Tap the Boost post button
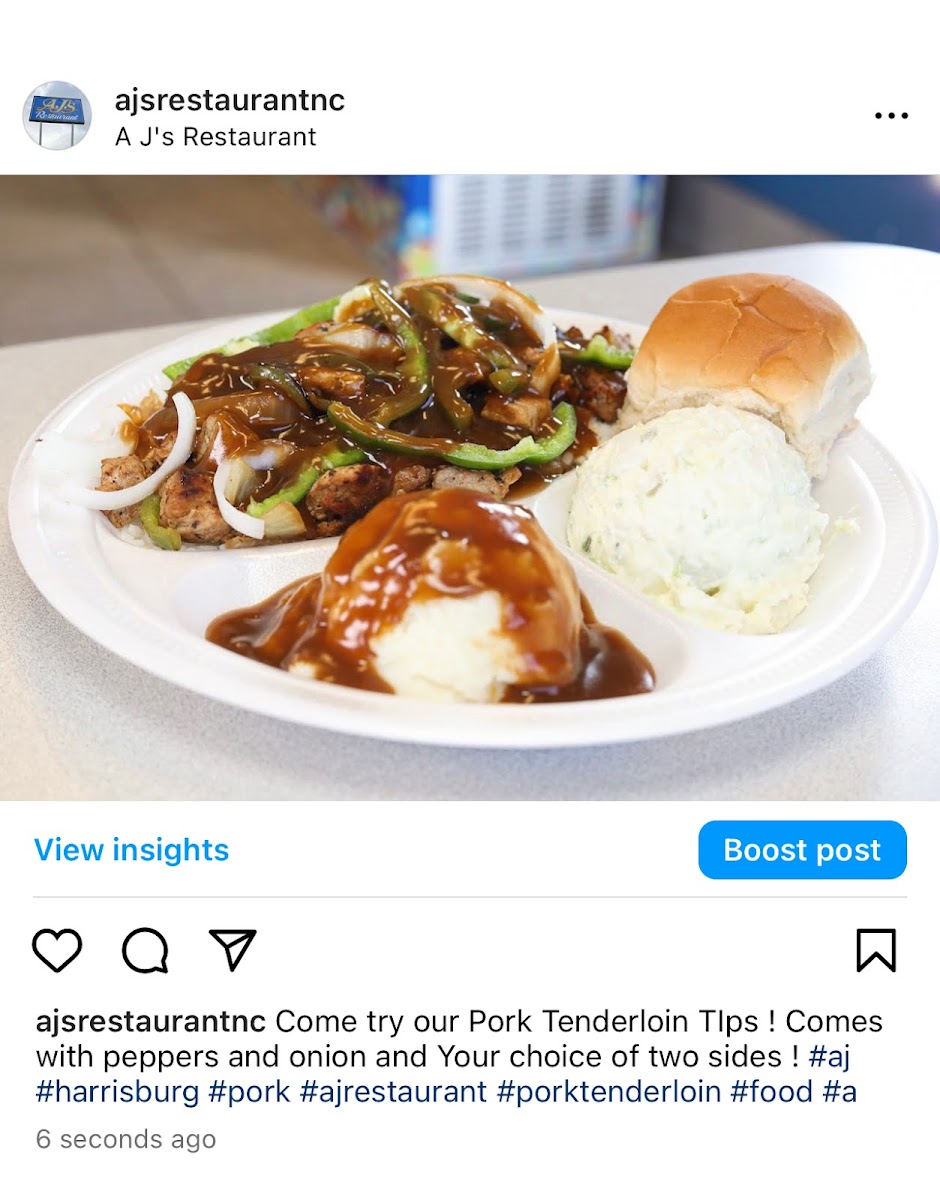 tap(802, 850)
